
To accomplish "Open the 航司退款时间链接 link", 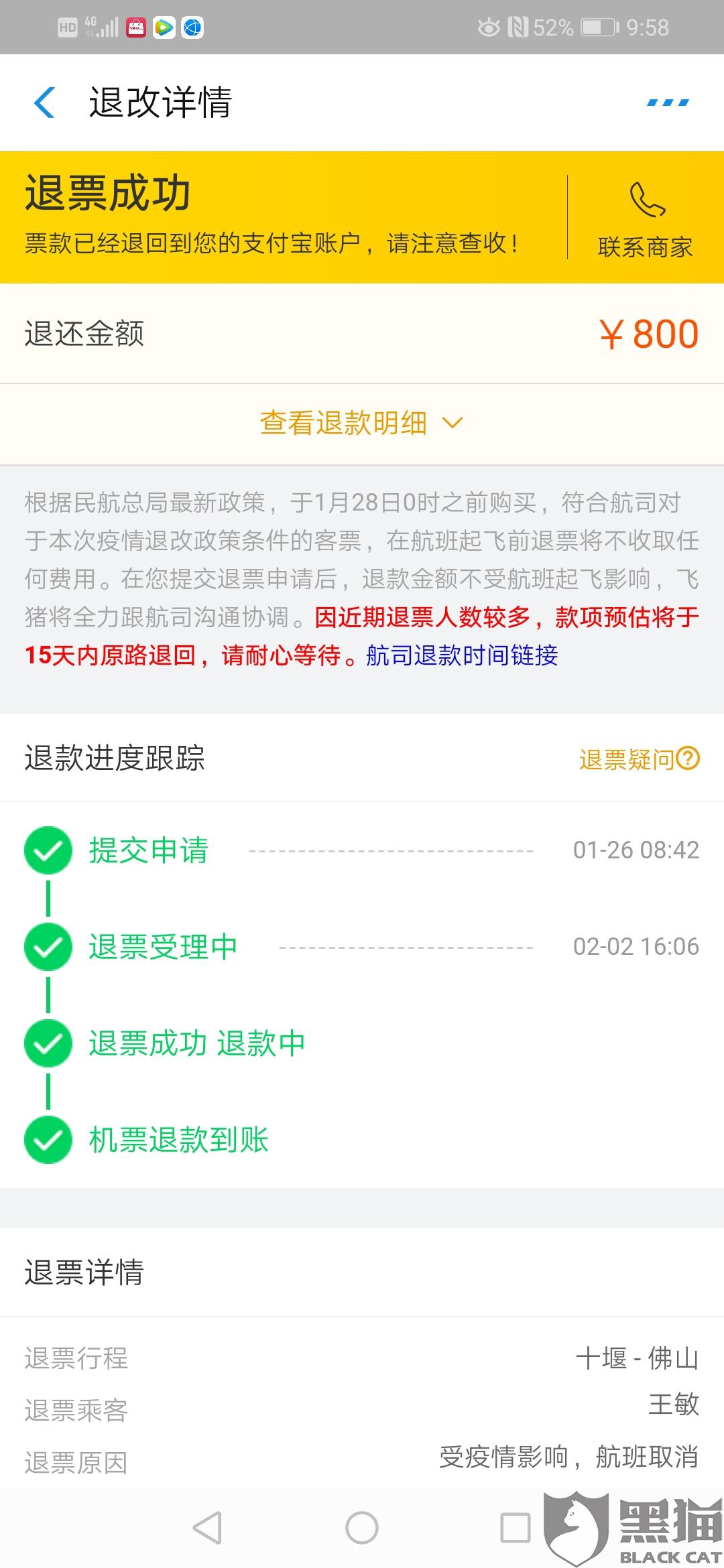I will point(462,655).
